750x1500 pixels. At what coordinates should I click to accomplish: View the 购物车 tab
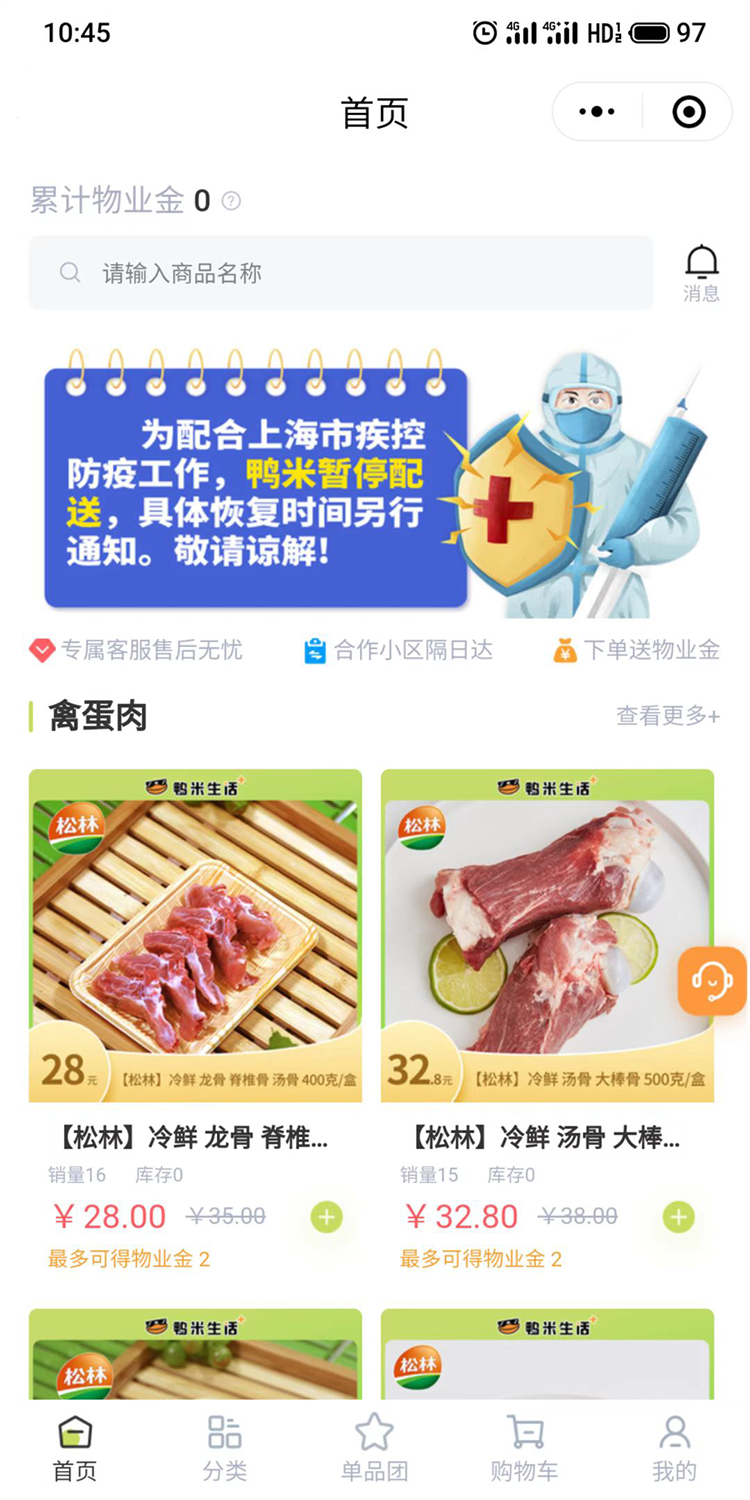coord(525,1449)
